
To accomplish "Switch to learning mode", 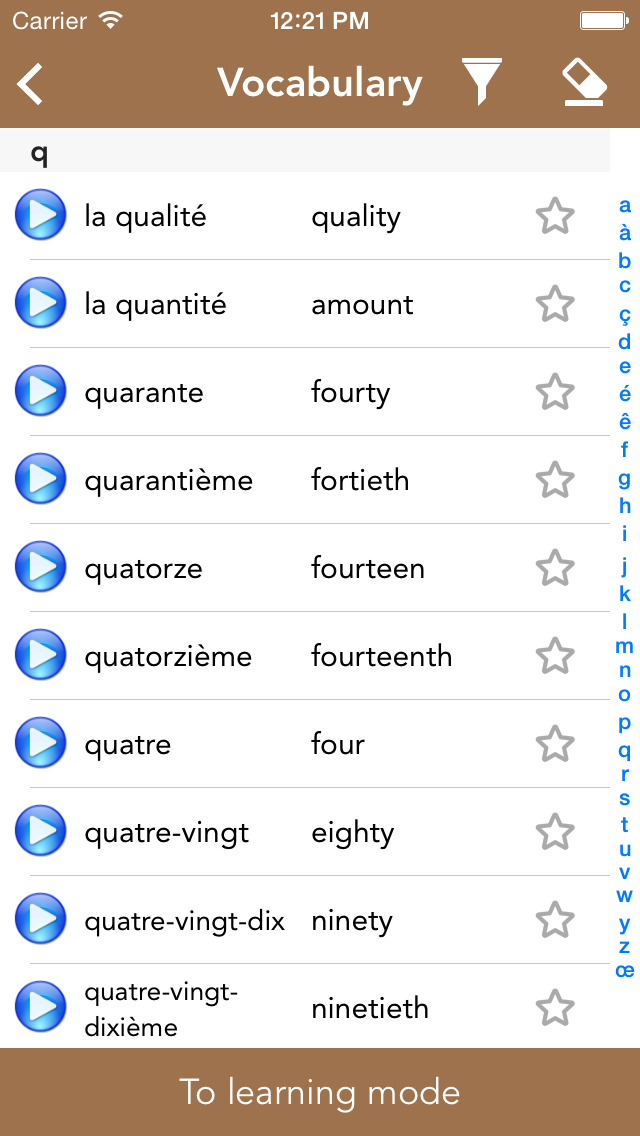I will pyautogui.click(x=320, y=1092).
